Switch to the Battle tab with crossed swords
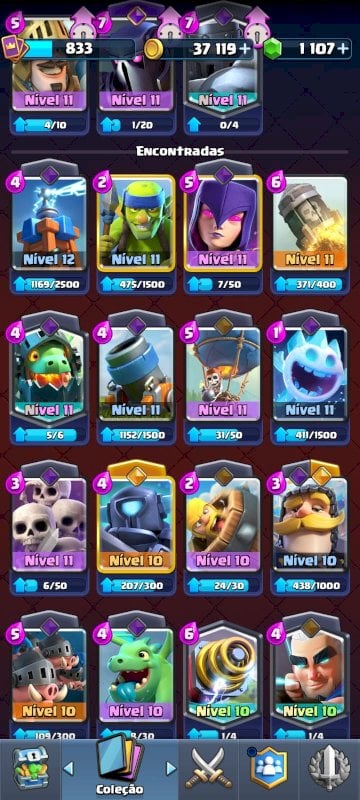The width and height of the screenshot is (360, 800). click(209, 769)
